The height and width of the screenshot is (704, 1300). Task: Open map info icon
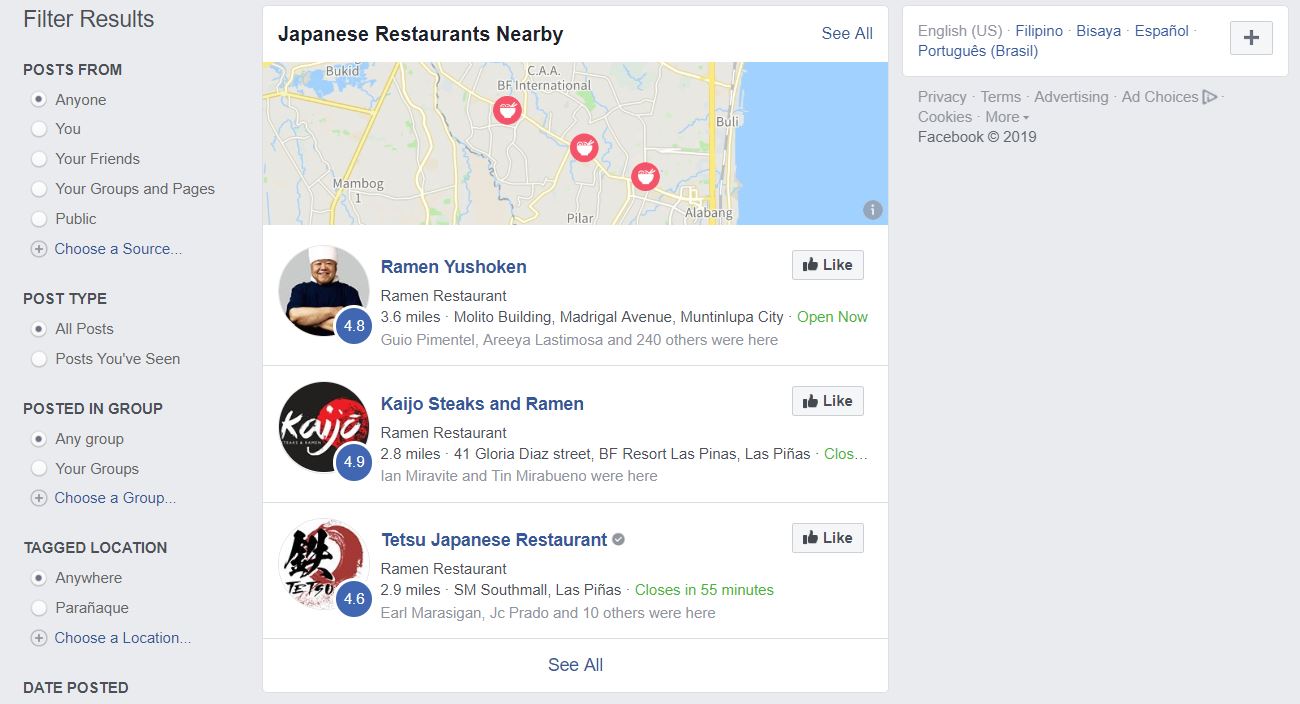pyautogui.click(x=872, y=210)
